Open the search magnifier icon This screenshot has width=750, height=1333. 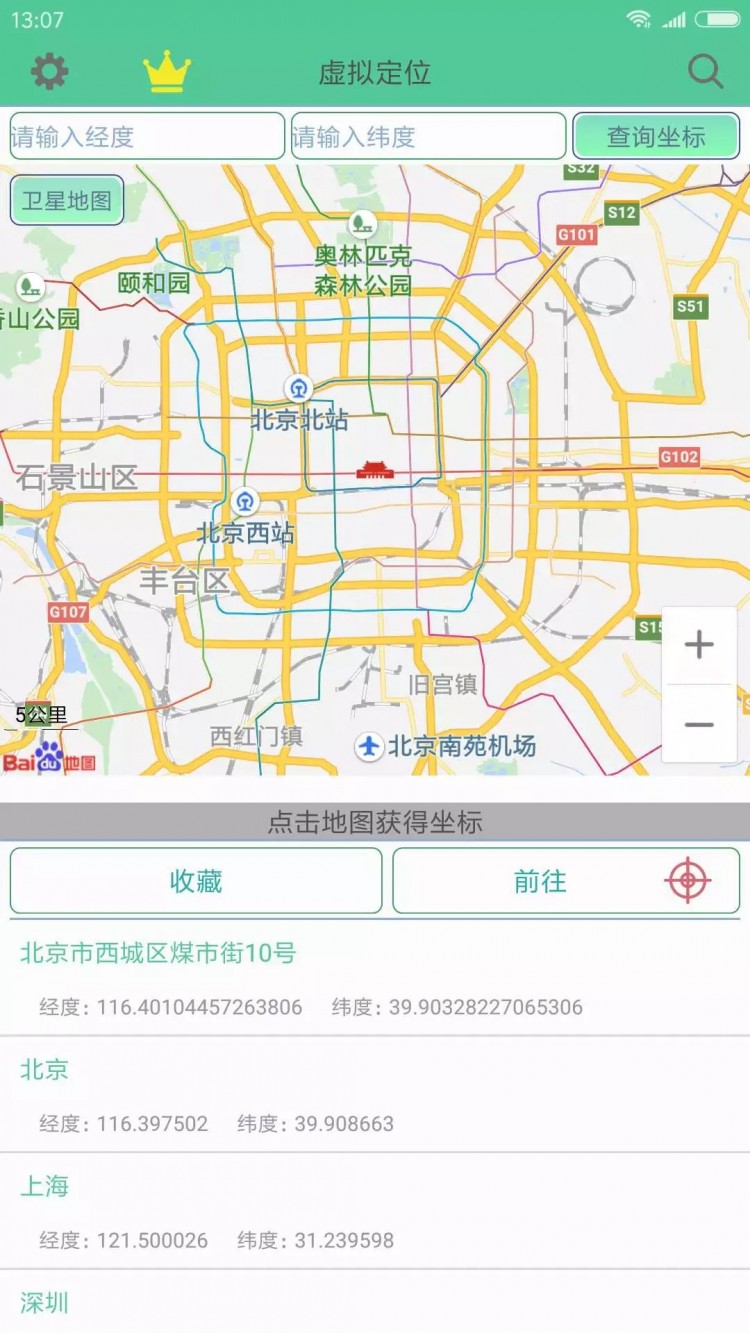coord(707,71)
